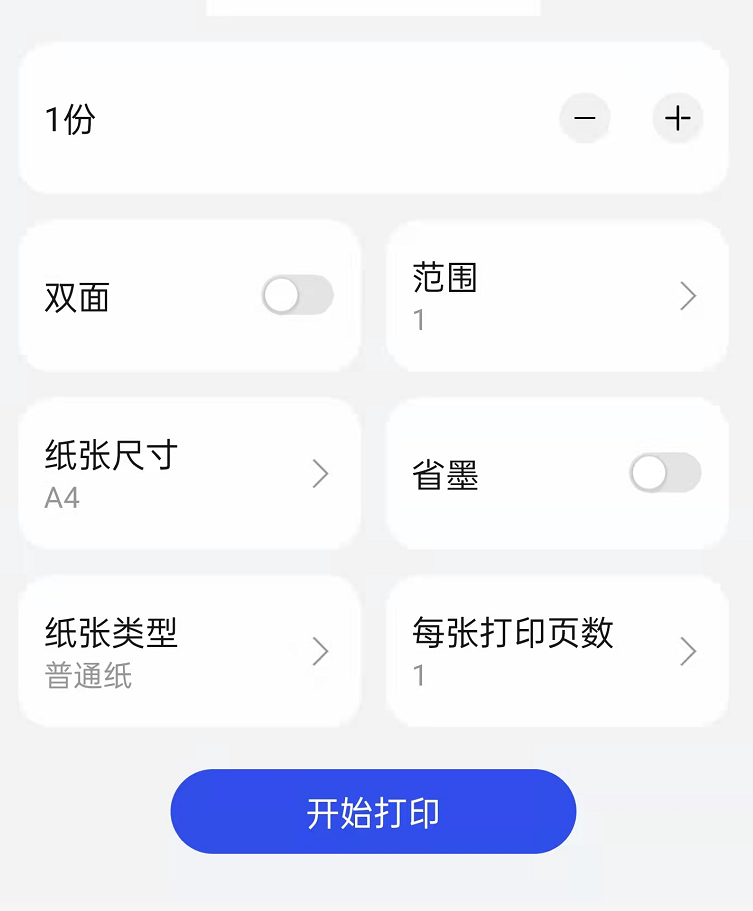Enable the 双面 double-sided switch

297,296
